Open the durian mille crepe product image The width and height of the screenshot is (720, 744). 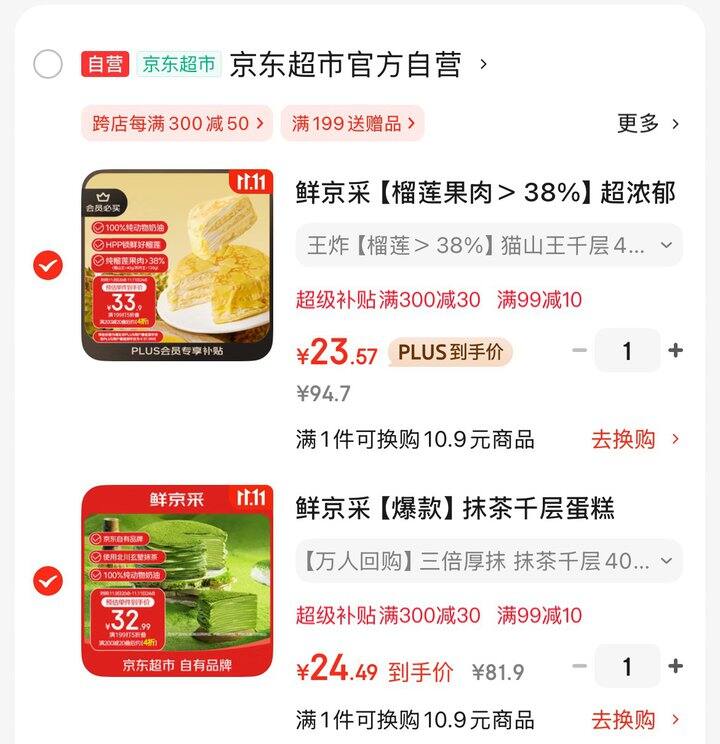(177, 265)
